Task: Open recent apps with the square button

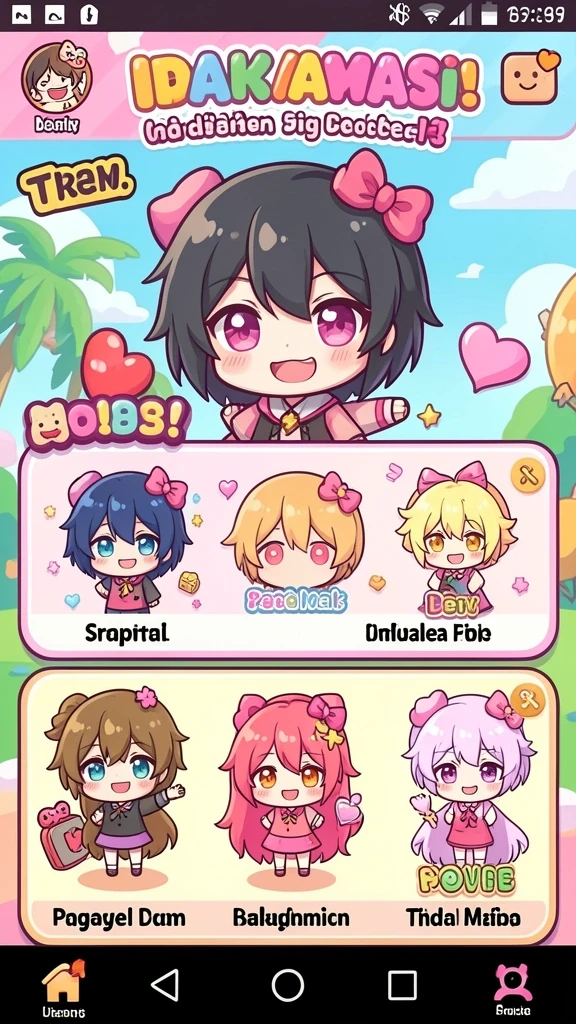Action: coord(402,984)
